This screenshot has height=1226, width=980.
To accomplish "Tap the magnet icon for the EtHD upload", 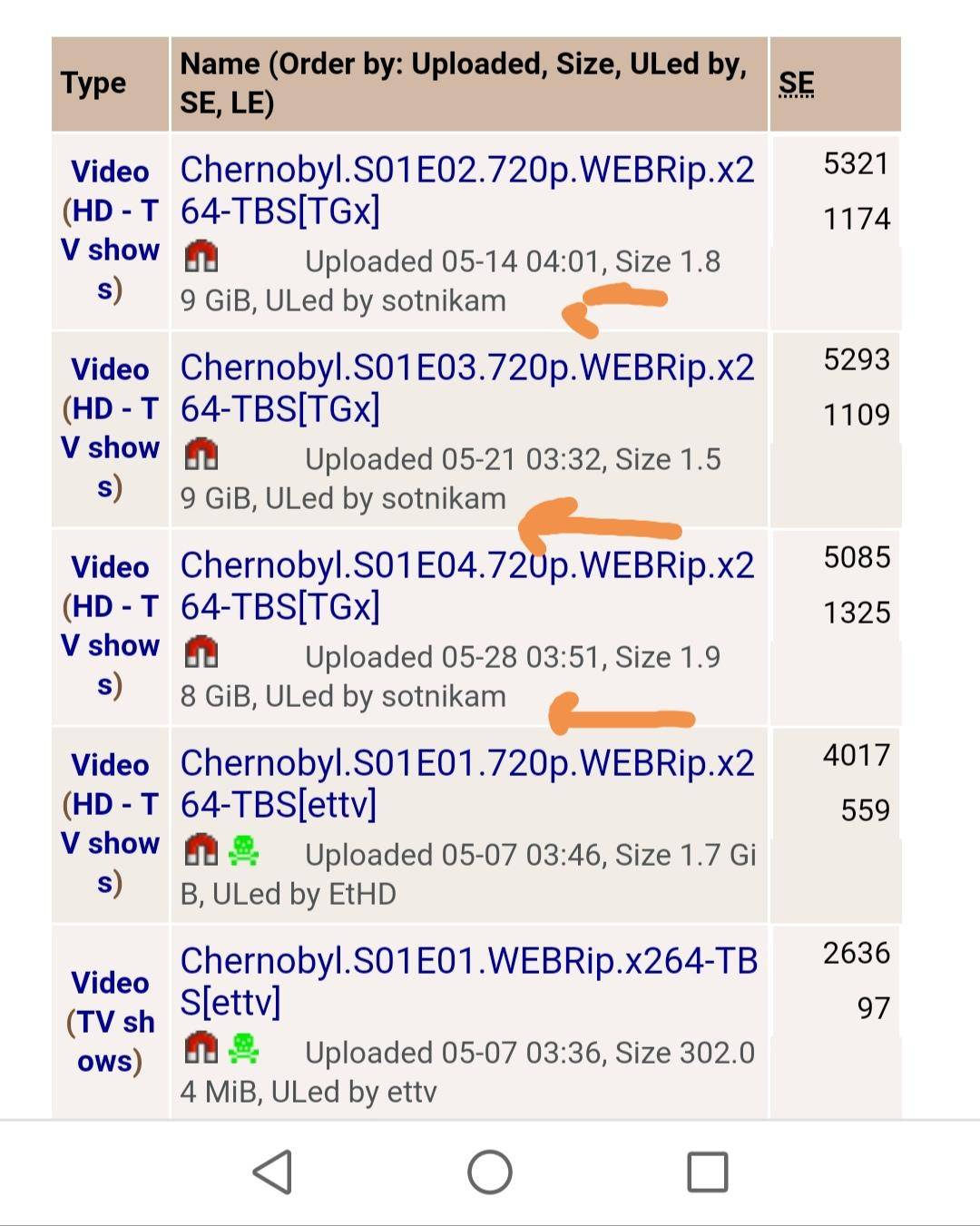I will click(x=201, y=850).
